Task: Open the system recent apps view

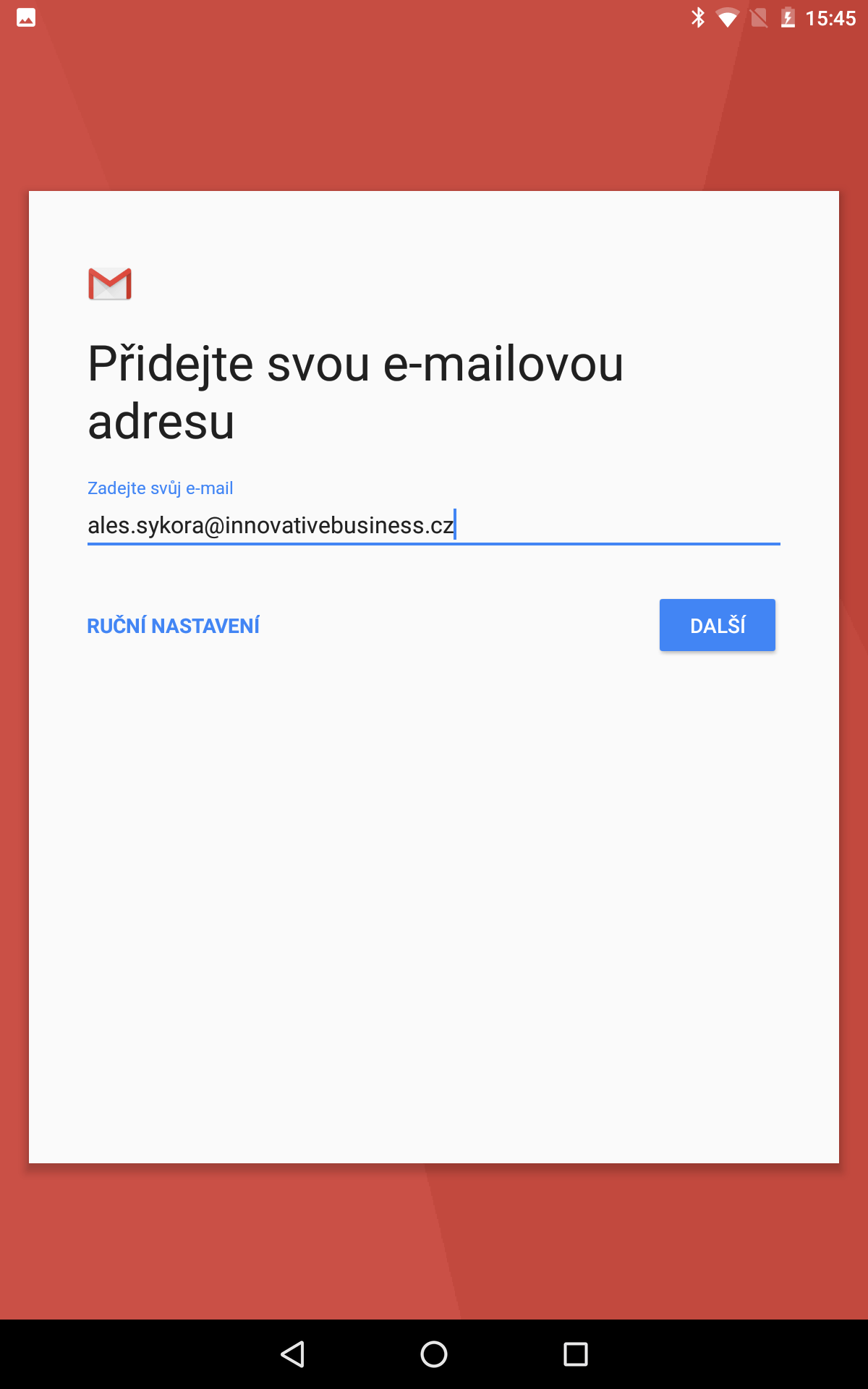Action: tap(576, 1354)
